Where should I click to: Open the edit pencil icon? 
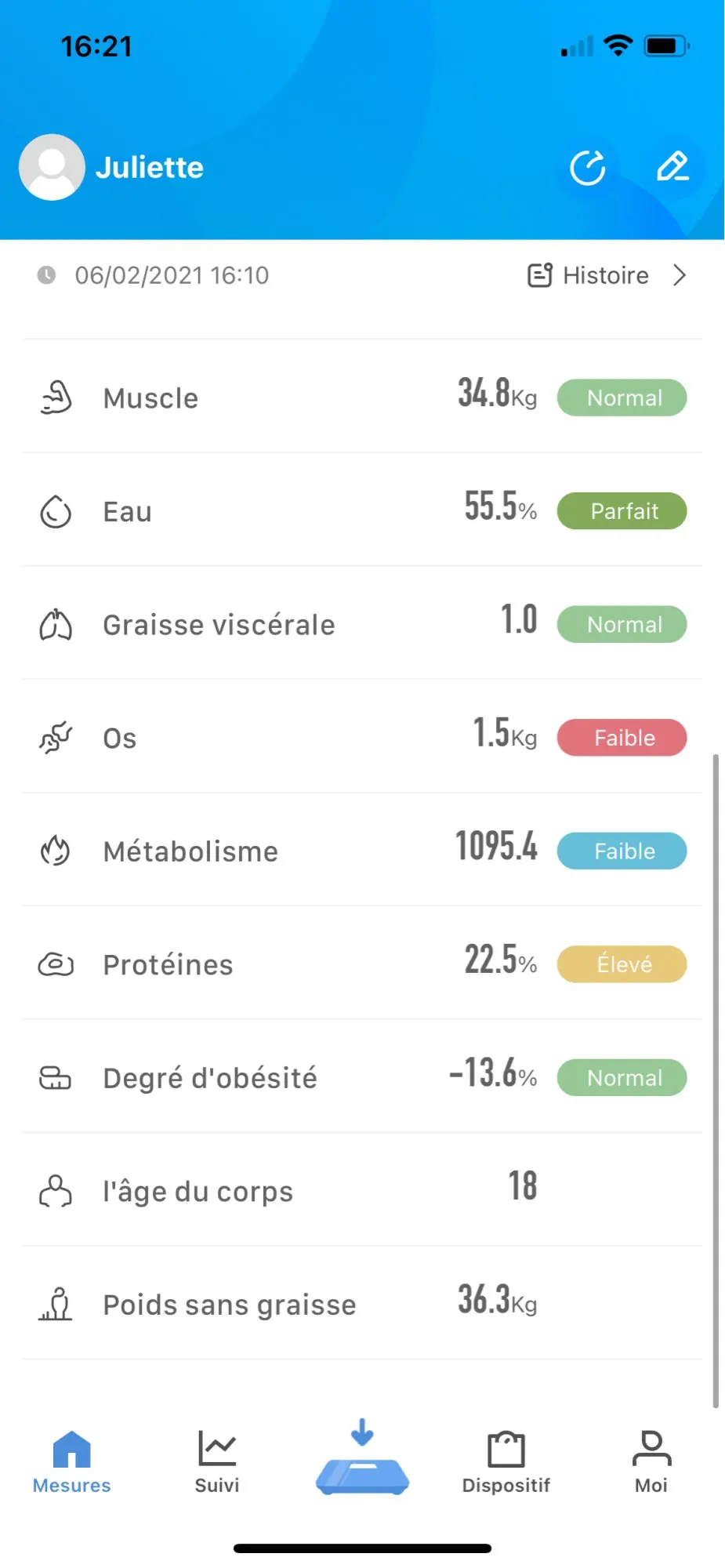(x=672, y=167)
